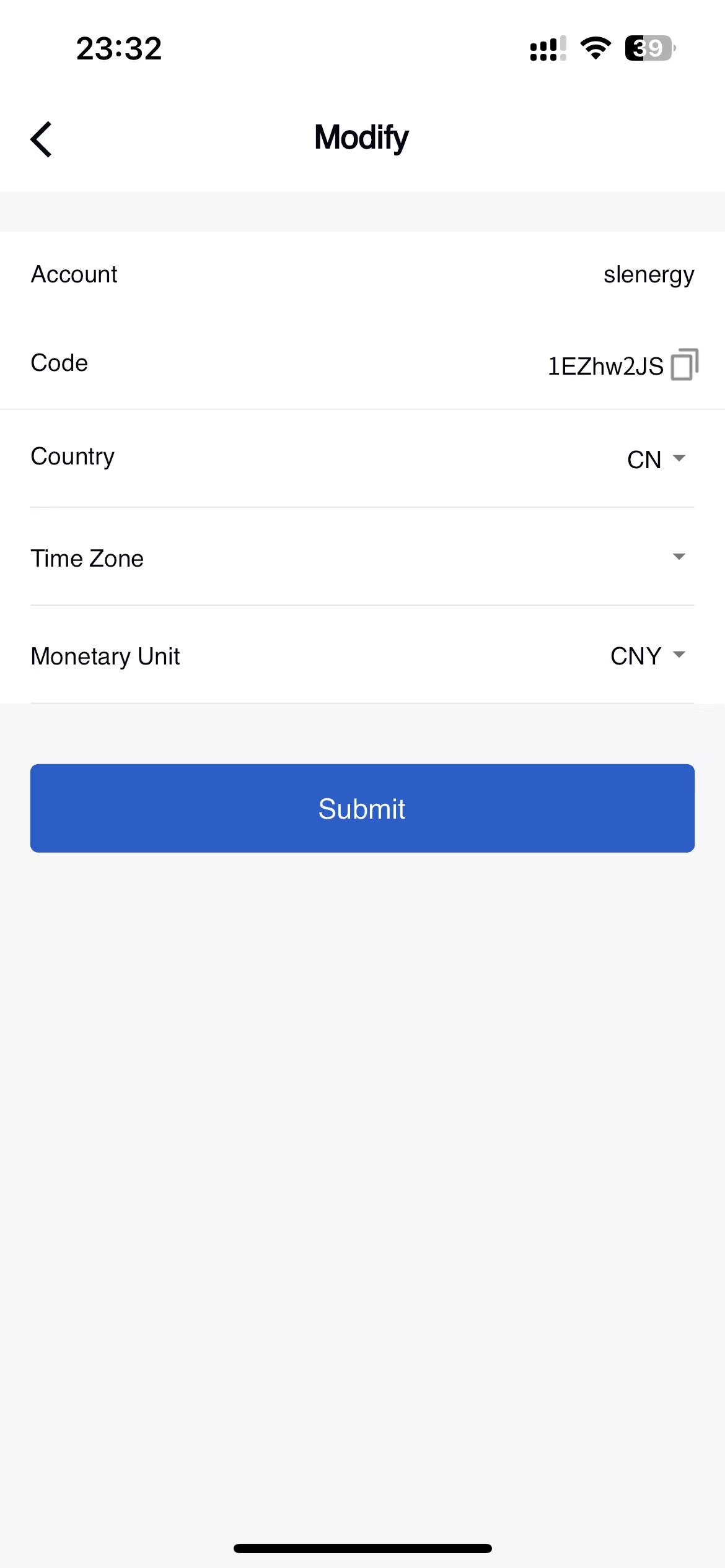Expand the Time Zone dropdown
The width and height of the screenshot is (725, 1568).
(x=679, y=557)
